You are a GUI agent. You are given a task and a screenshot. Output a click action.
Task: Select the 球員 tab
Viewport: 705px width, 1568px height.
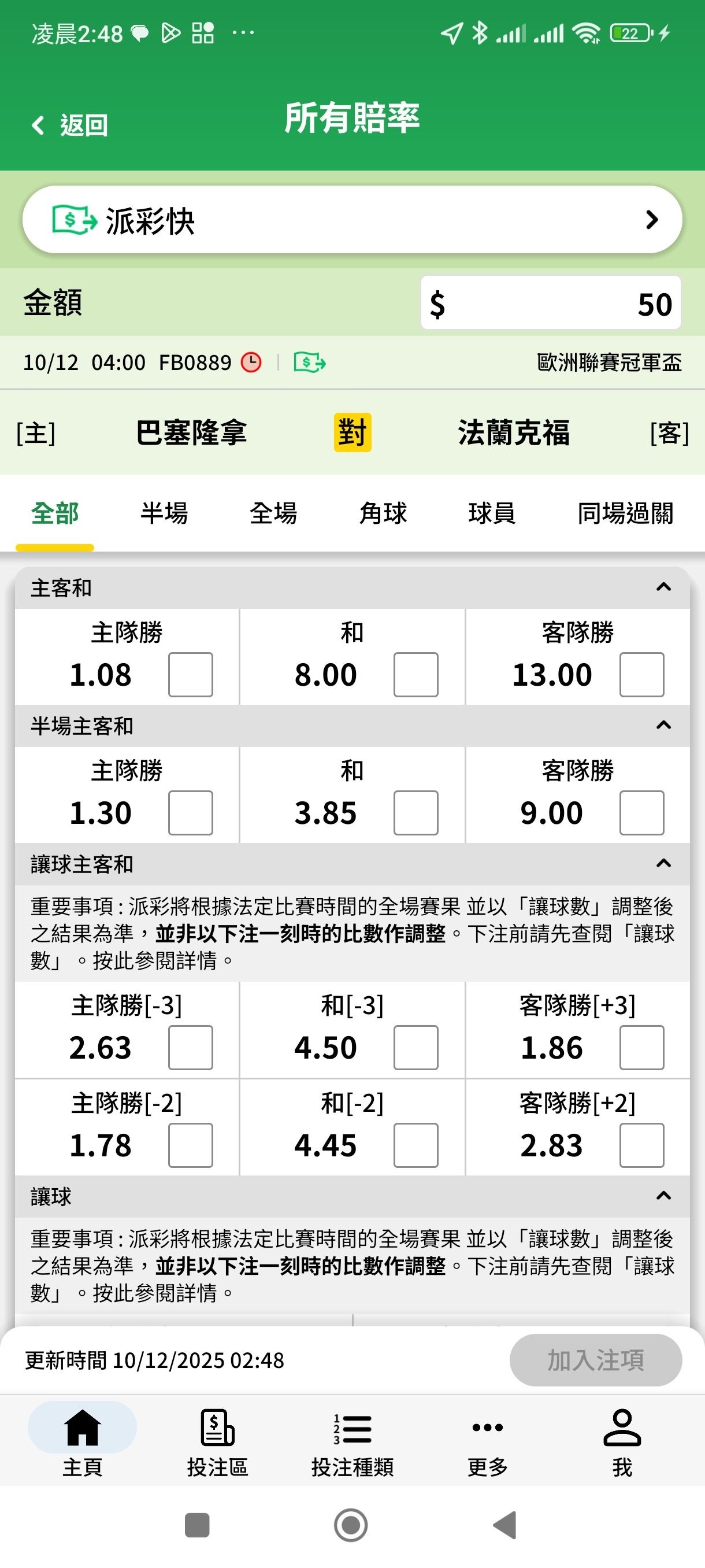tap(492, 513)
